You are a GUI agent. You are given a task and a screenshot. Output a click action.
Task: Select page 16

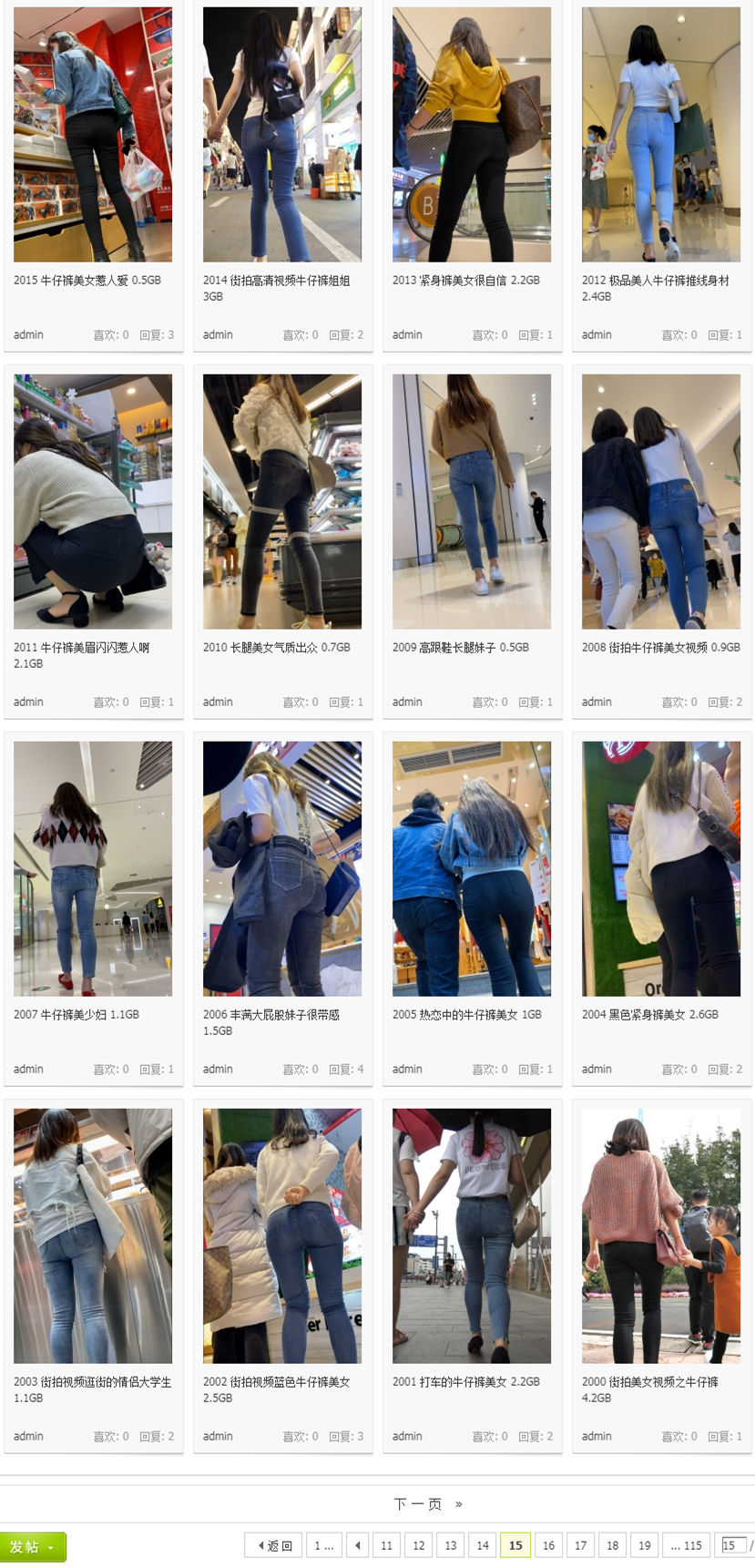point(548,1545)
